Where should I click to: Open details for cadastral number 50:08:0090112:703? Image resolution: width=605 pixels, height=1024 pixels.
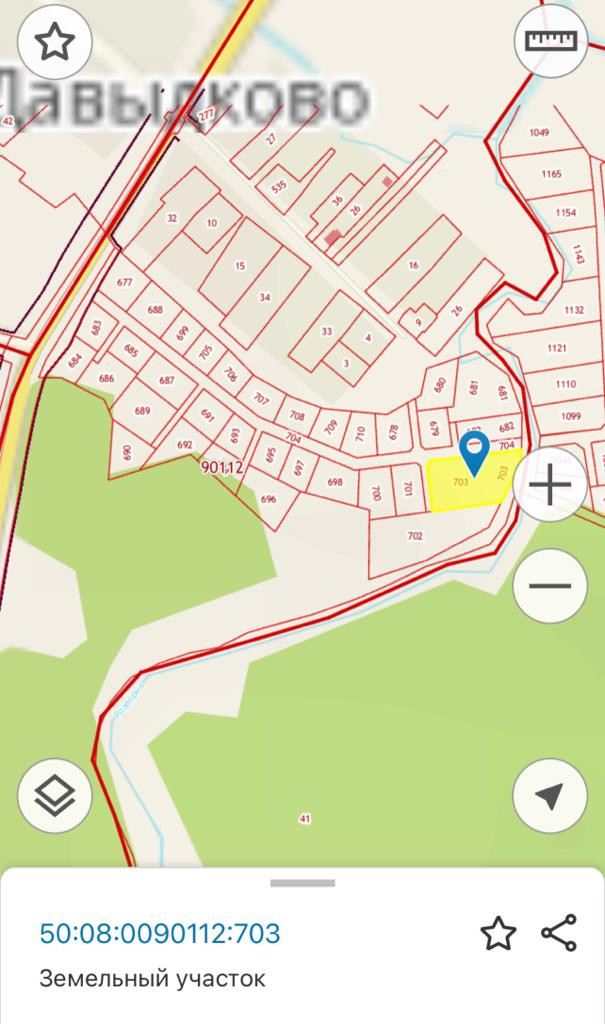[160, 934]
